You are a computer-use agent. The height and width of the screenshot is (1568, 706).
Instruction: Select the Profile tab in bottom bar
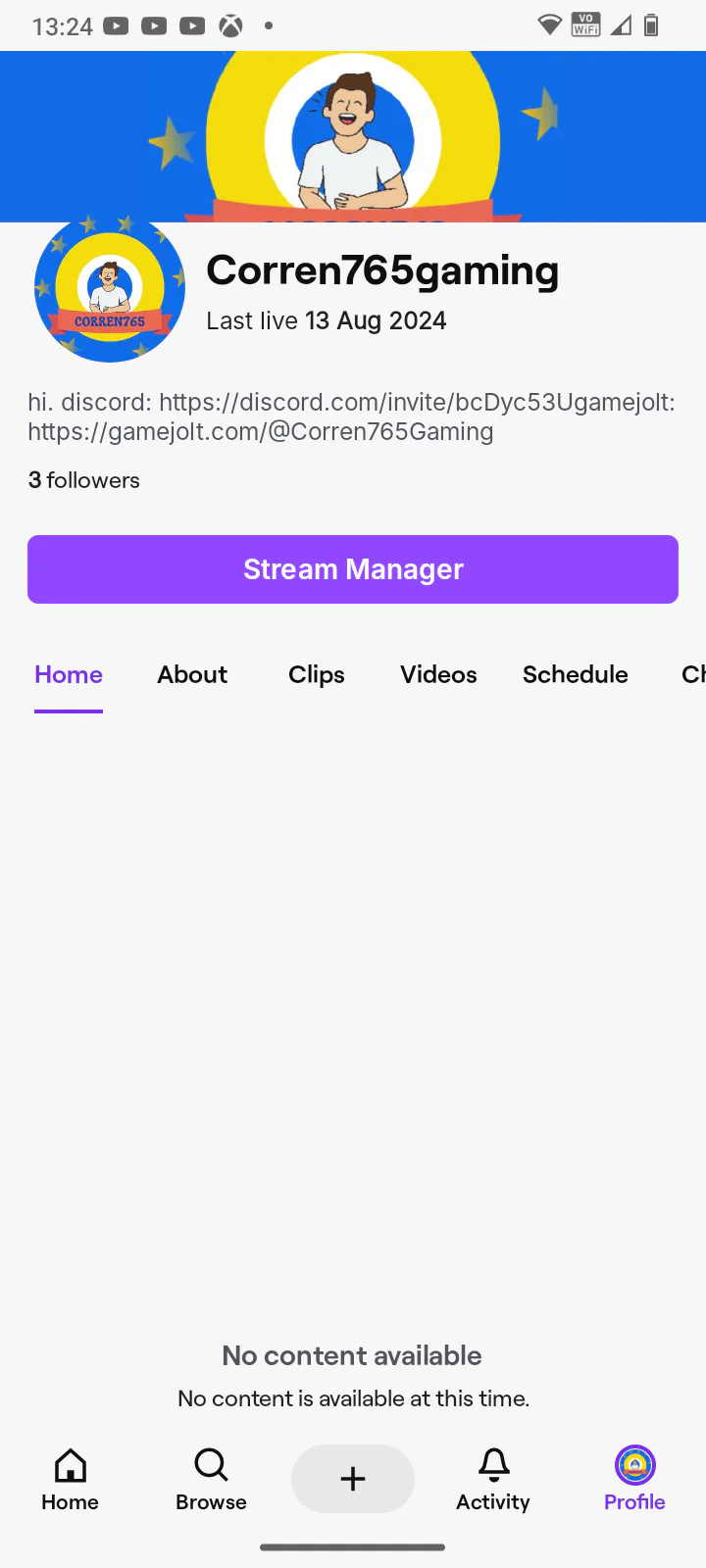pos(634,1480)
